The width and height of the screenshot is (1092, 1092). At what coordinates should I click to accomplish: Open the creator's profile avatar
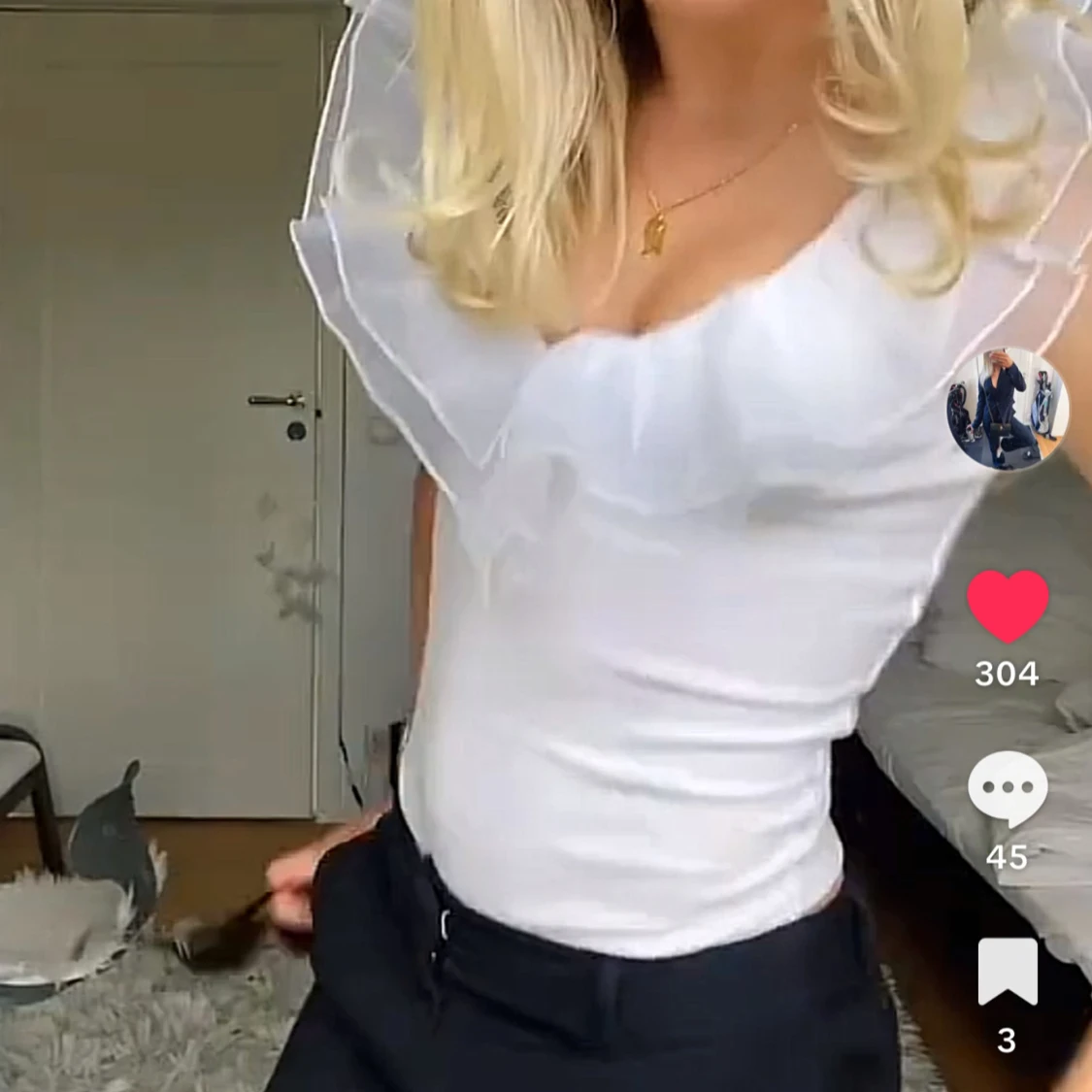(x=1008, y=409)
